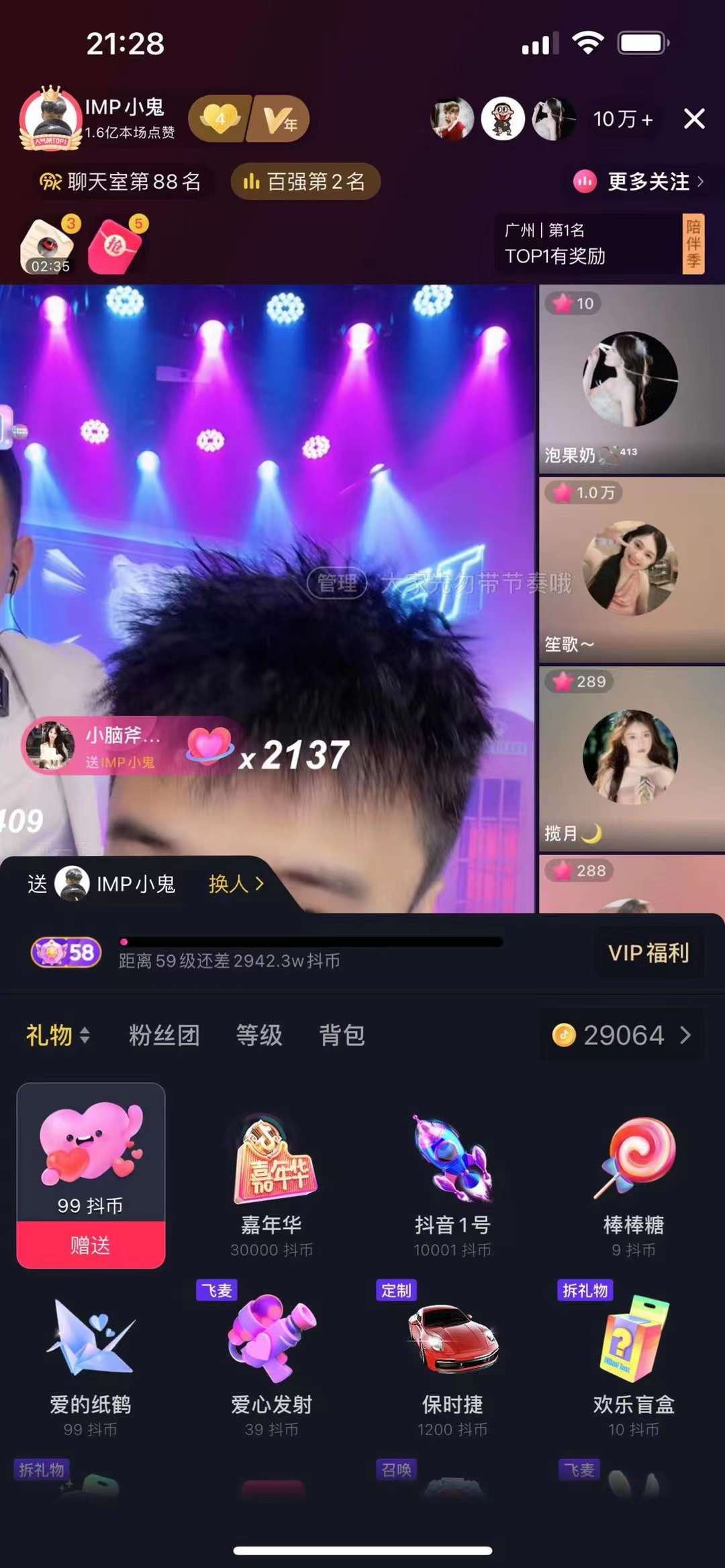The image size is (725, 1568).
Task: Pick the 欢乐盲盒 gift
Action: click(634, 1363)
